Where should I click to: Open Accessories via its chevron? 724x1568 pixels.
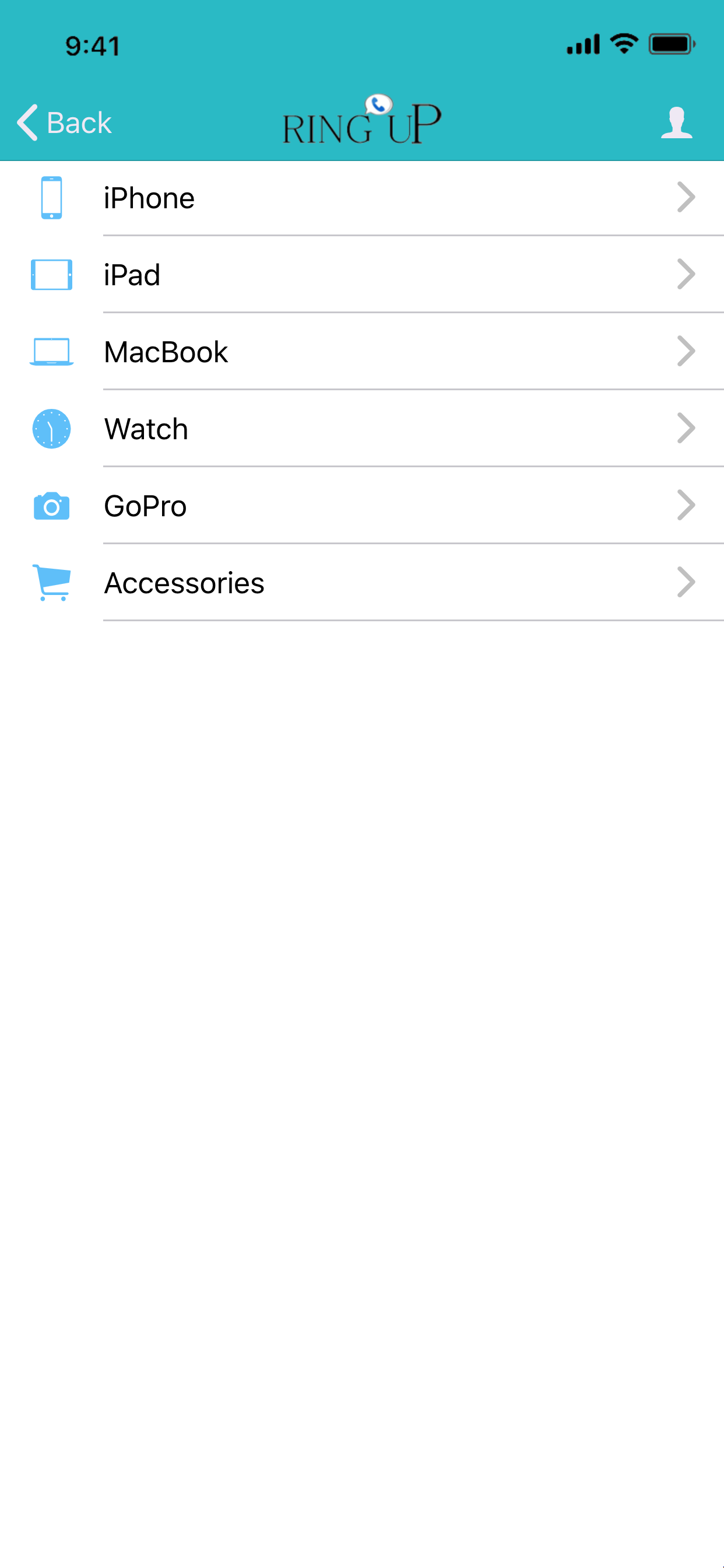tap(686, 583)
